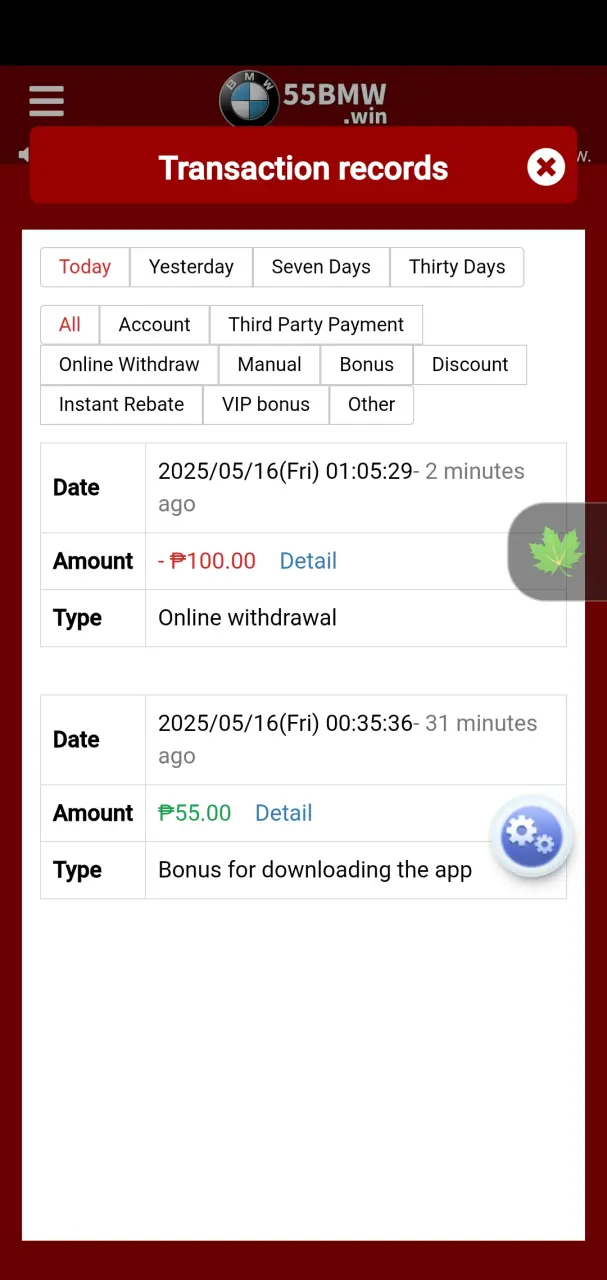This screenshot has width=607, height=1280.
Task: Filter by VIP bonus
Action: (266, 405)
